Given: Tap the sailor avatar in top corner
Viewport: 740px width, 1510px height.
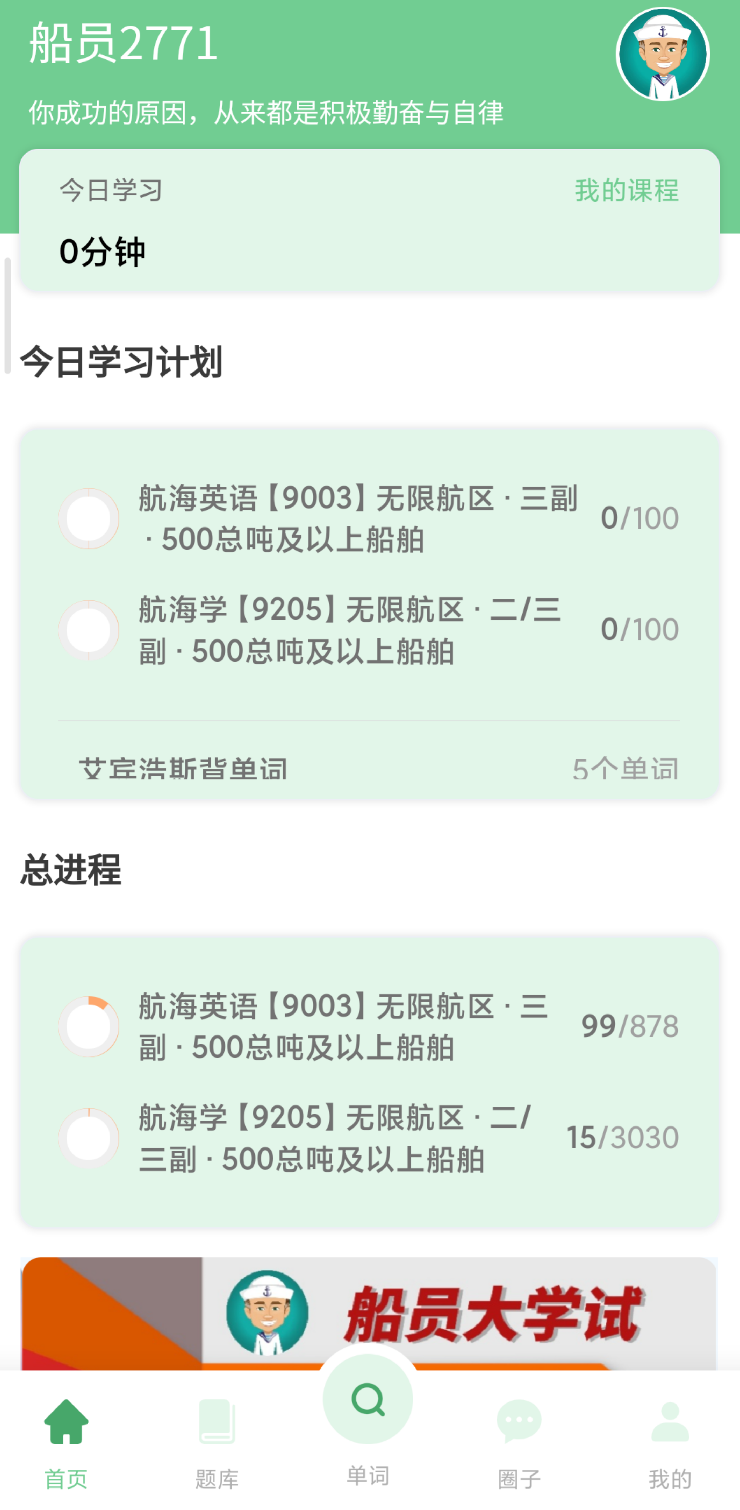Looking at the screenshot, I should 662,55.
